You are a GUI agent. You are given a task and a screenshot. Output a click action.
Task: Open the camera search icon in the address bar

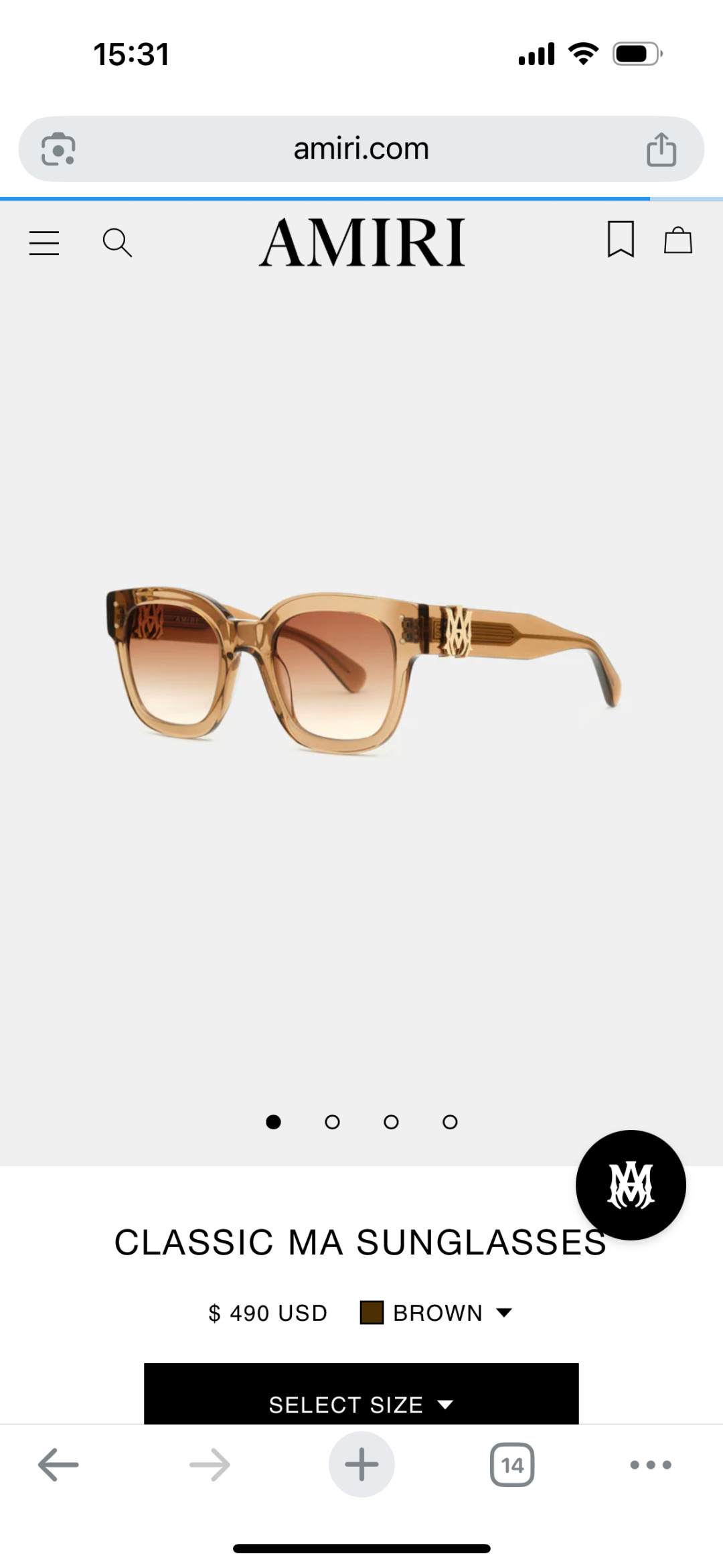[58, 149]
